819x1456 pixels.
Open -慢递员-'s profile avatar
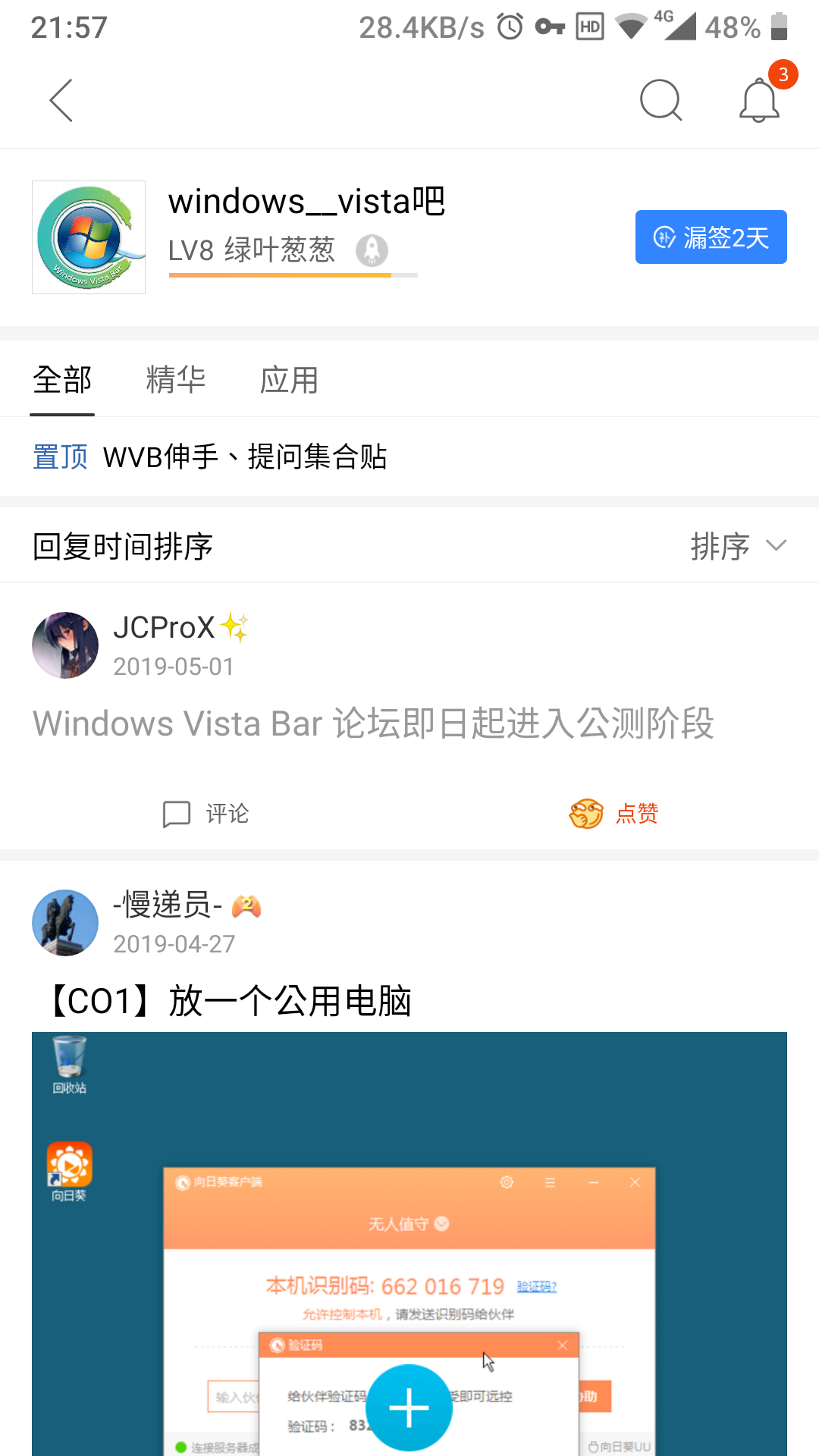pyautogui.click(x=65, y=923)
